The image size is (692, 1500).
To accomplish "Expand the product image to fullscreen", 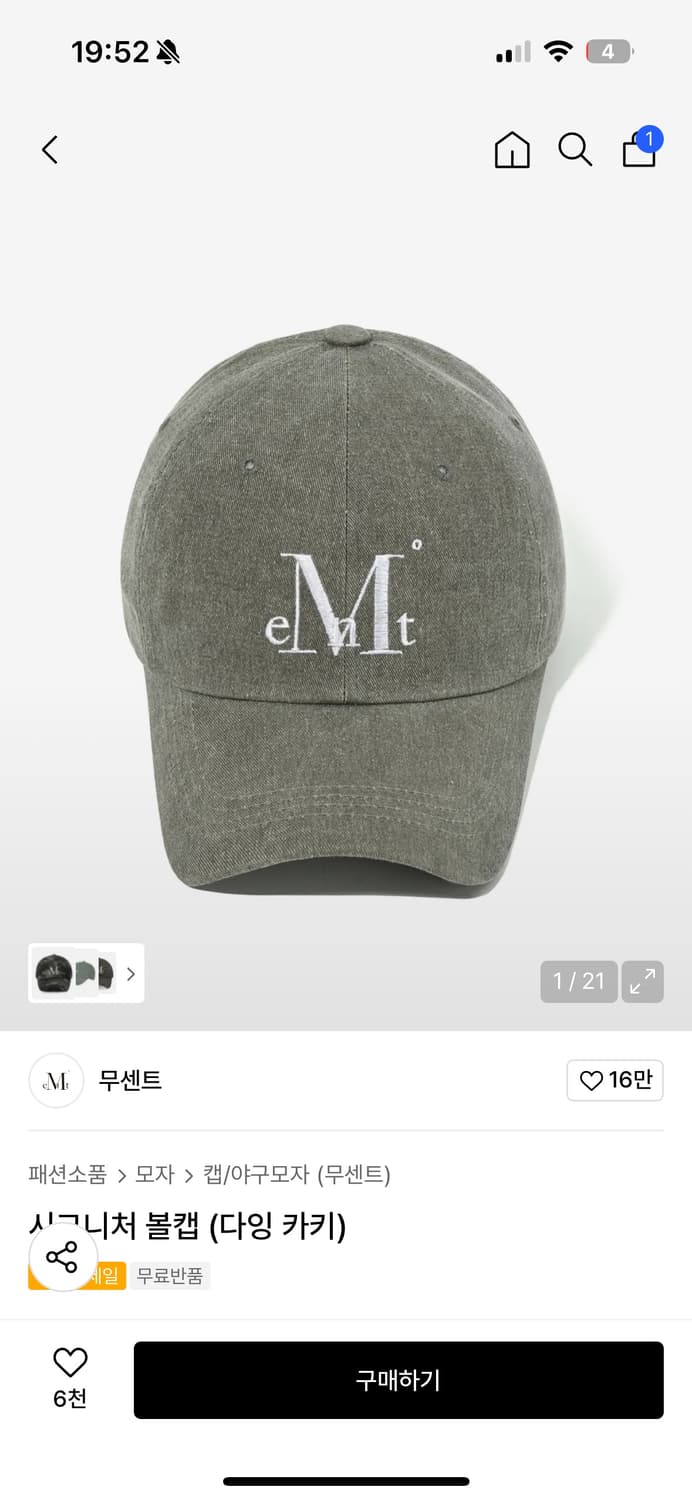I will (642, 981).
